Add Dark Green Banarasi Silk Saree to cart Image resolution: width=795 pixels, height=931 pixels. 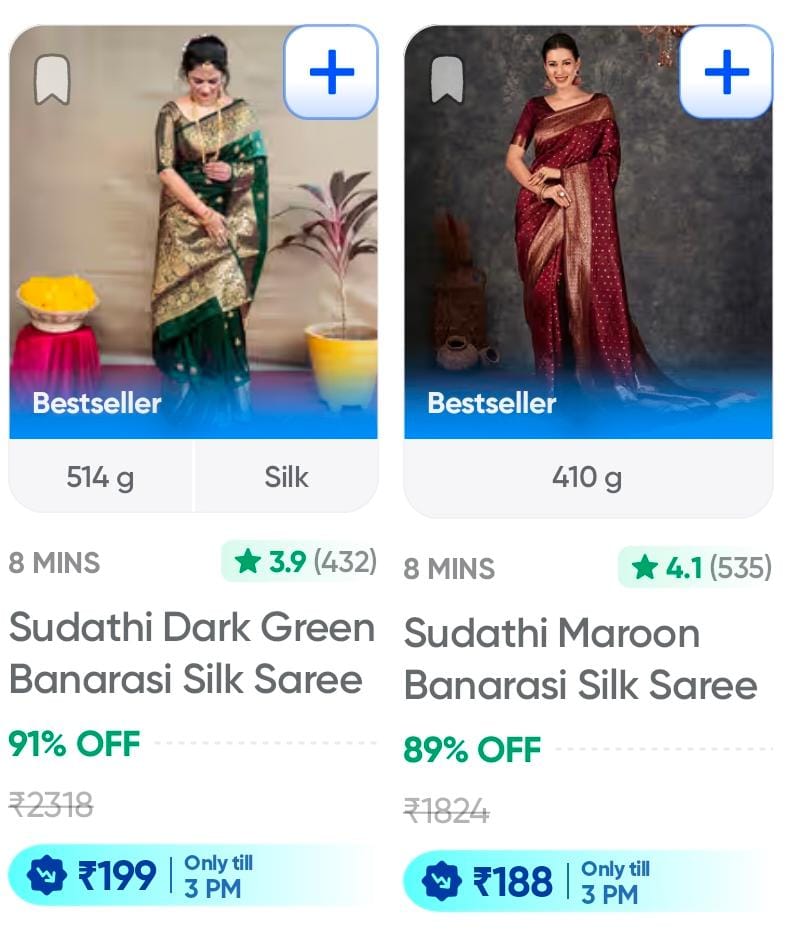(331, 72)
